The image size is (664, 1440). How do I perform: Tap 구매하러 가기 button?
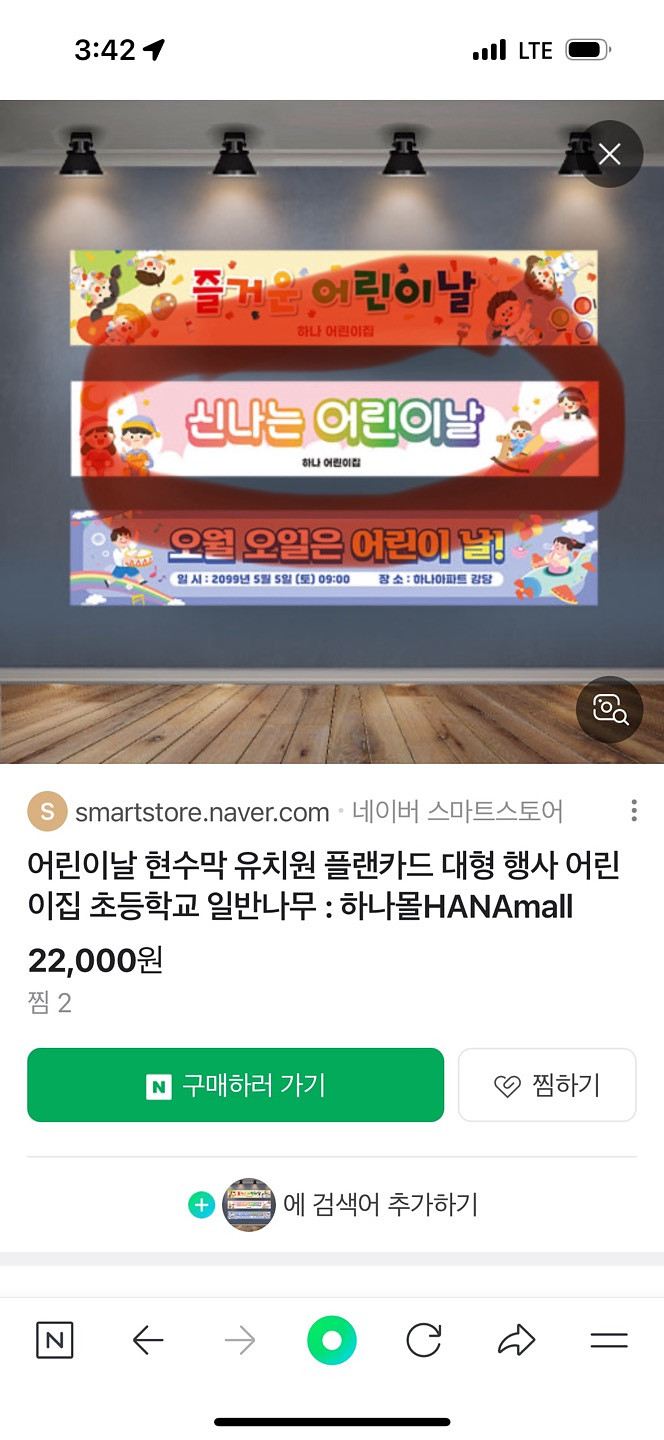click(x=235, y=1085)
